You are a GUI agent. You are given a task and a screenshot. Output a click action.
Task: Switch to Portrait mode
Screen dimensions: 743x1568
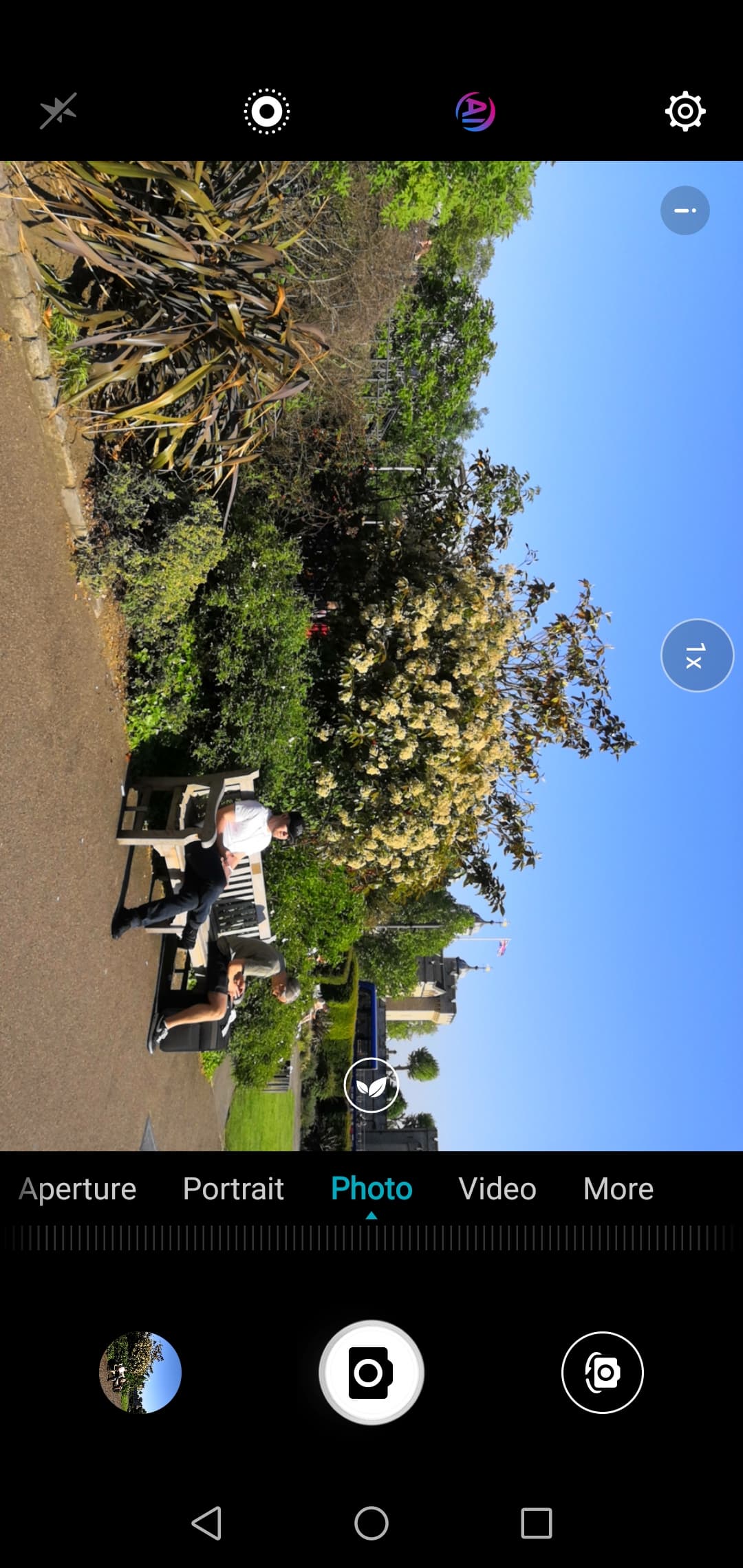tap(233, 1189)
